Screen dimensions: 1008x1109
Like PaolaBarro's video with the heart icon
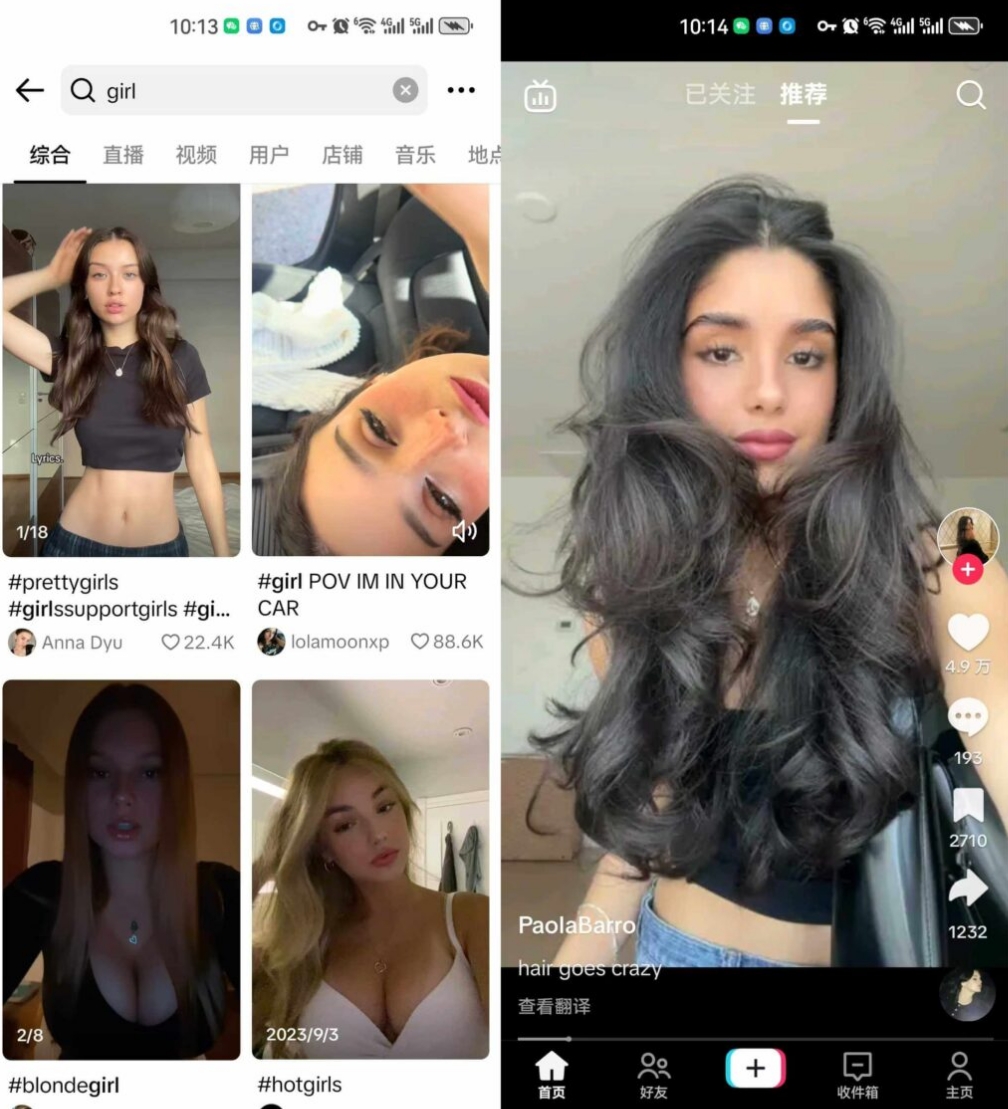click(x=967, y=632)
